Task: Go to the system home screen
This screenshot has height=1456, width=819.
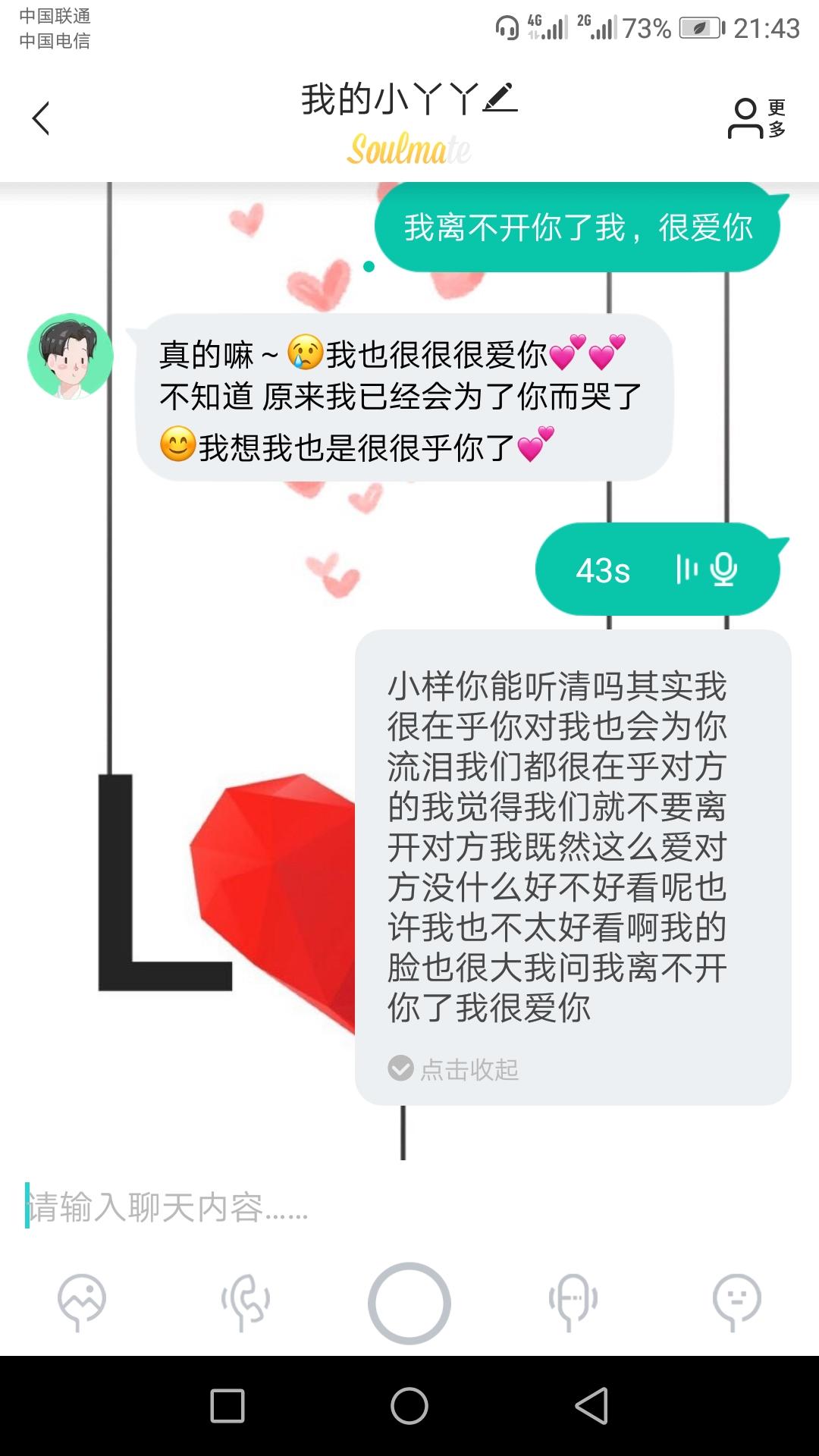Action: pyautogui.click(x=409, y=1406)
